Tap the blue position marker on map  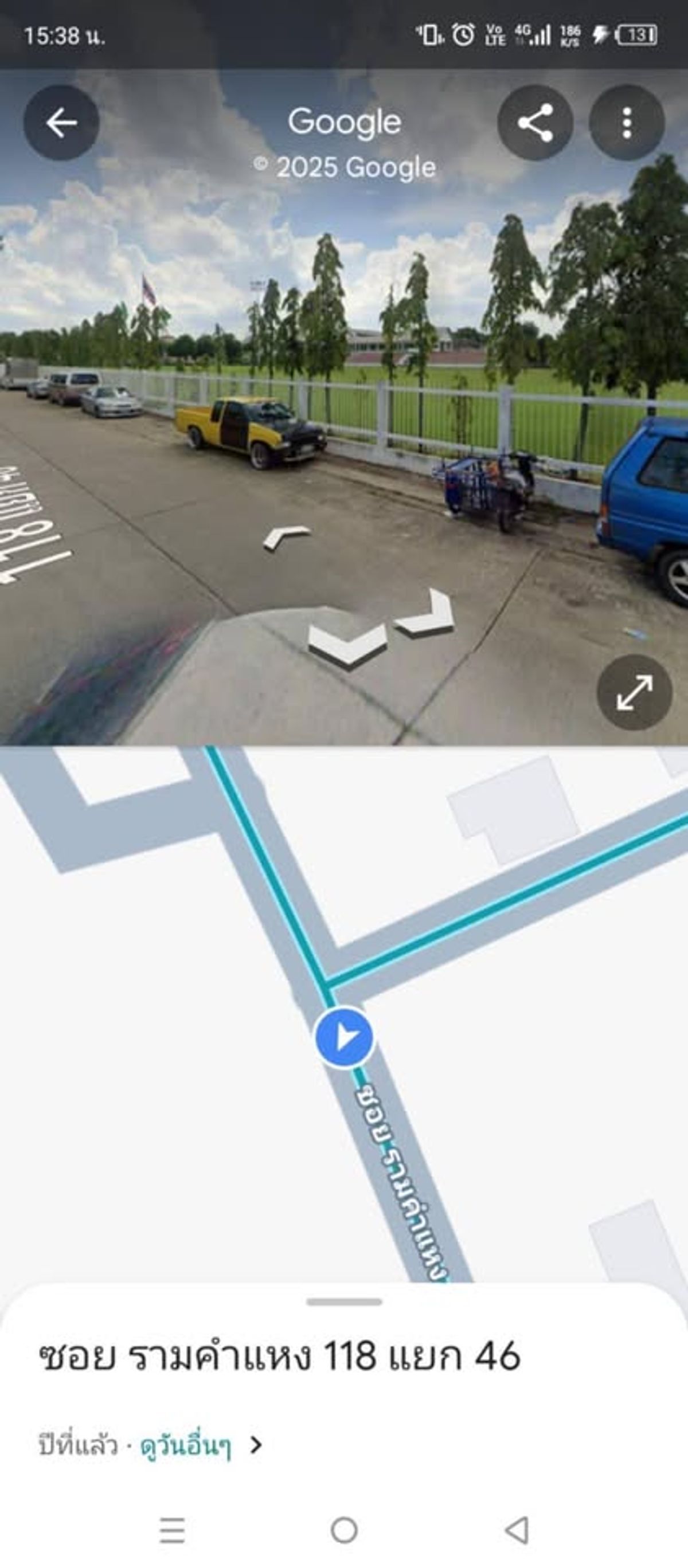344,1037
